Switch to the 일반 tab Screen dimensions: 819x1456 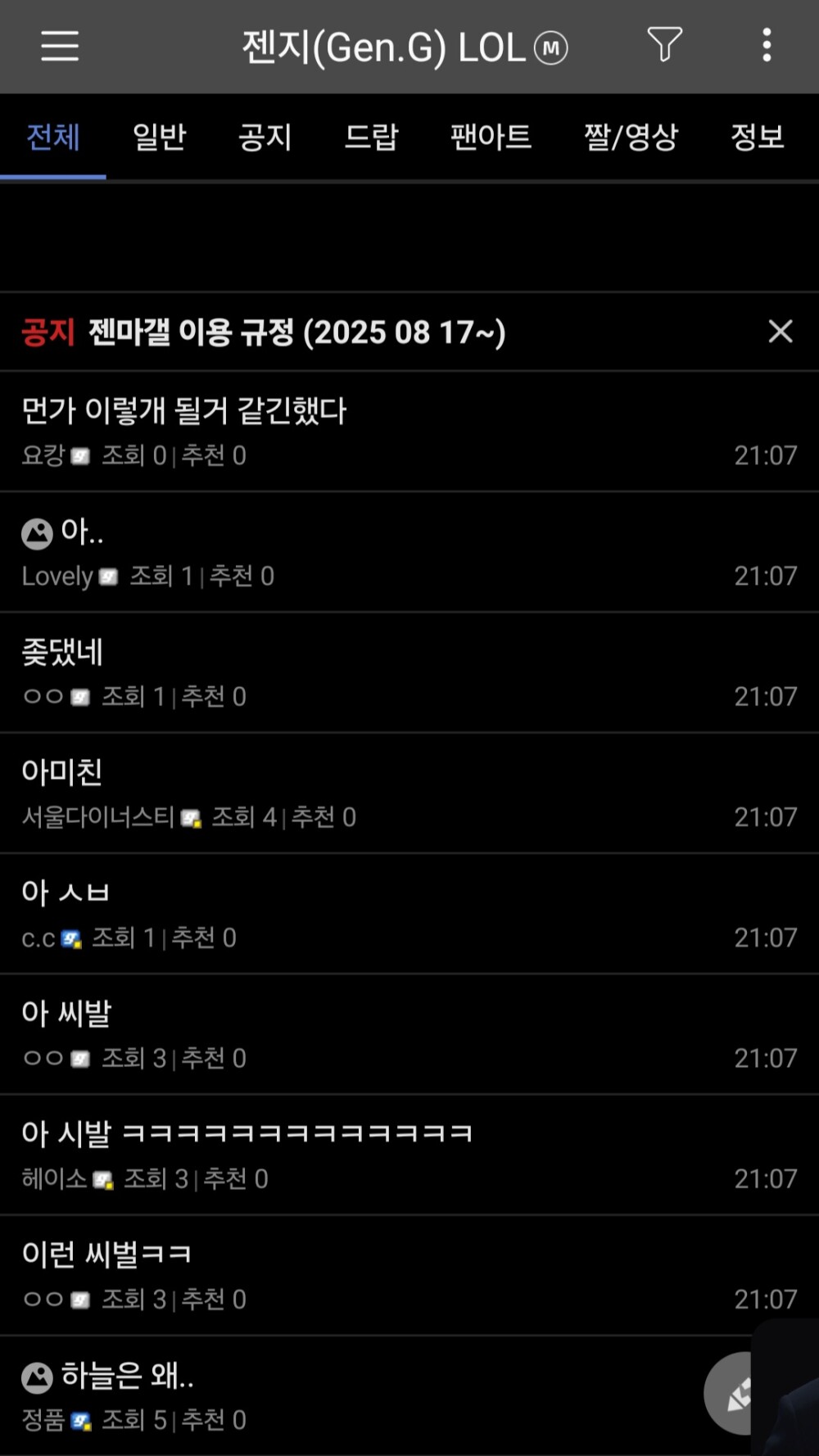[x=160, y=137]
